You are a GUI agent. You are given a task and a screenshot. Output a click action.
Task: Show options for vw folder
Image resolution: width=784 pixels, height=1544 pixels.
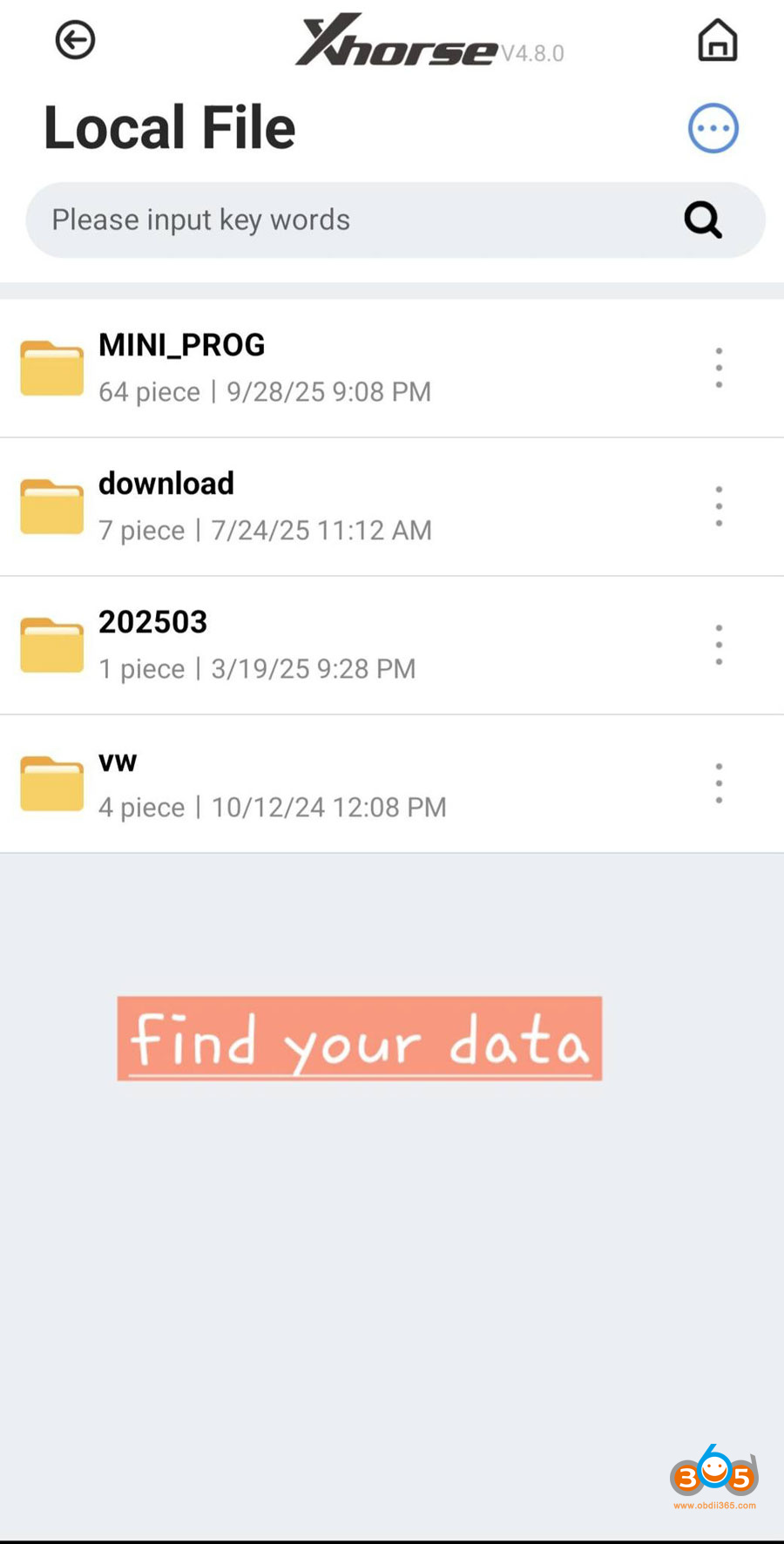point(719,783)
